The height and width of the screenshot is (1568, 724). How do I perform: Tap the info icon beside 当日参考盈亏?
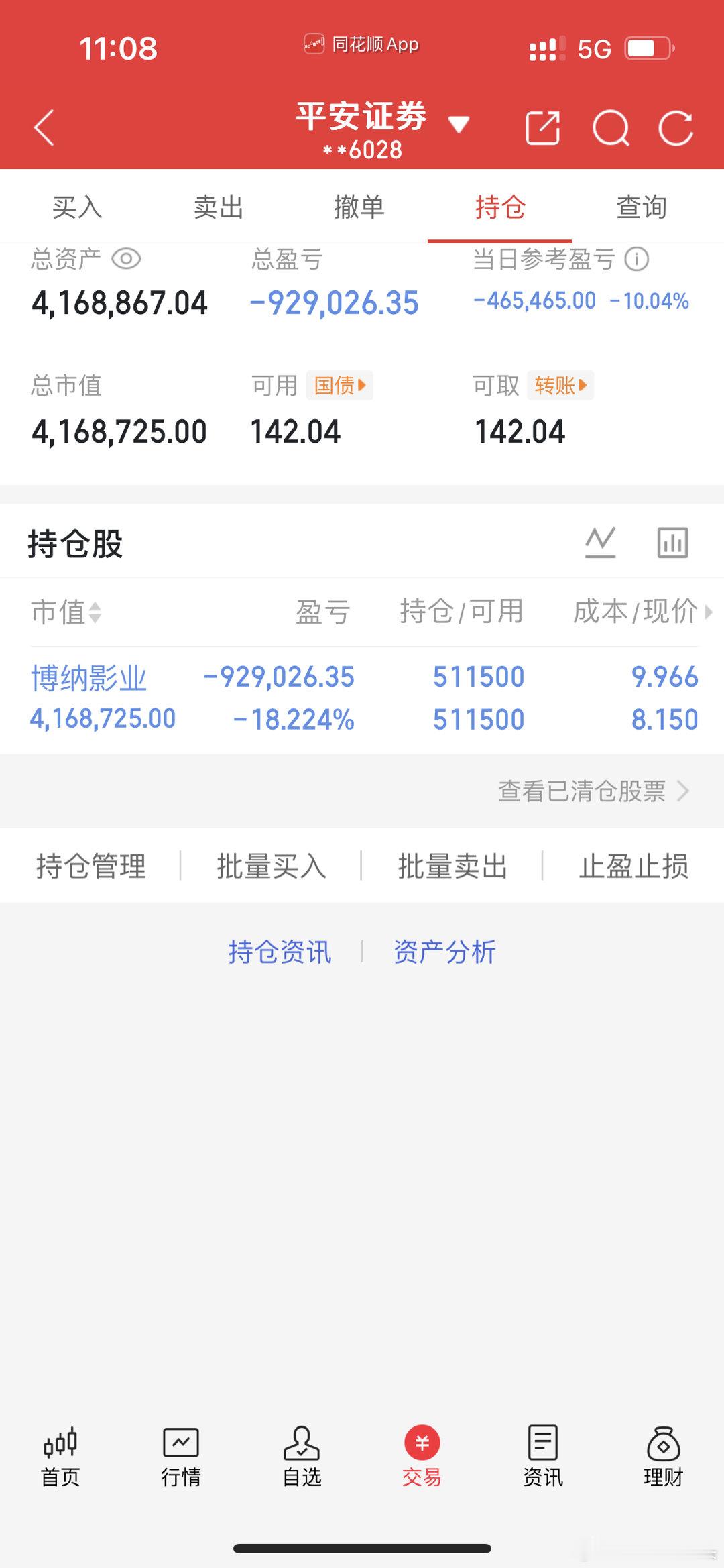pos(637,260)
